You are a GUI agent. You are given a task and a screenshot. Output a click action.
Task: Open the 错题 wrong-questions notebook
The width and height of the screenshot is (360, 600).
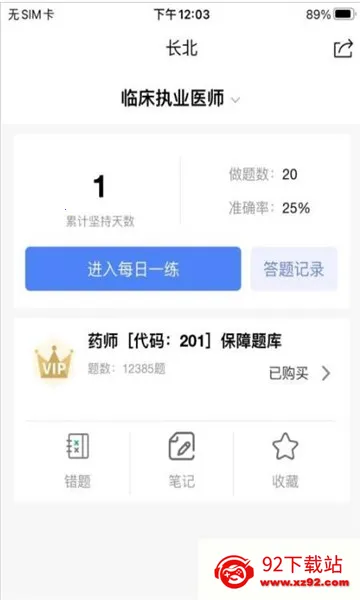(78, 461)
